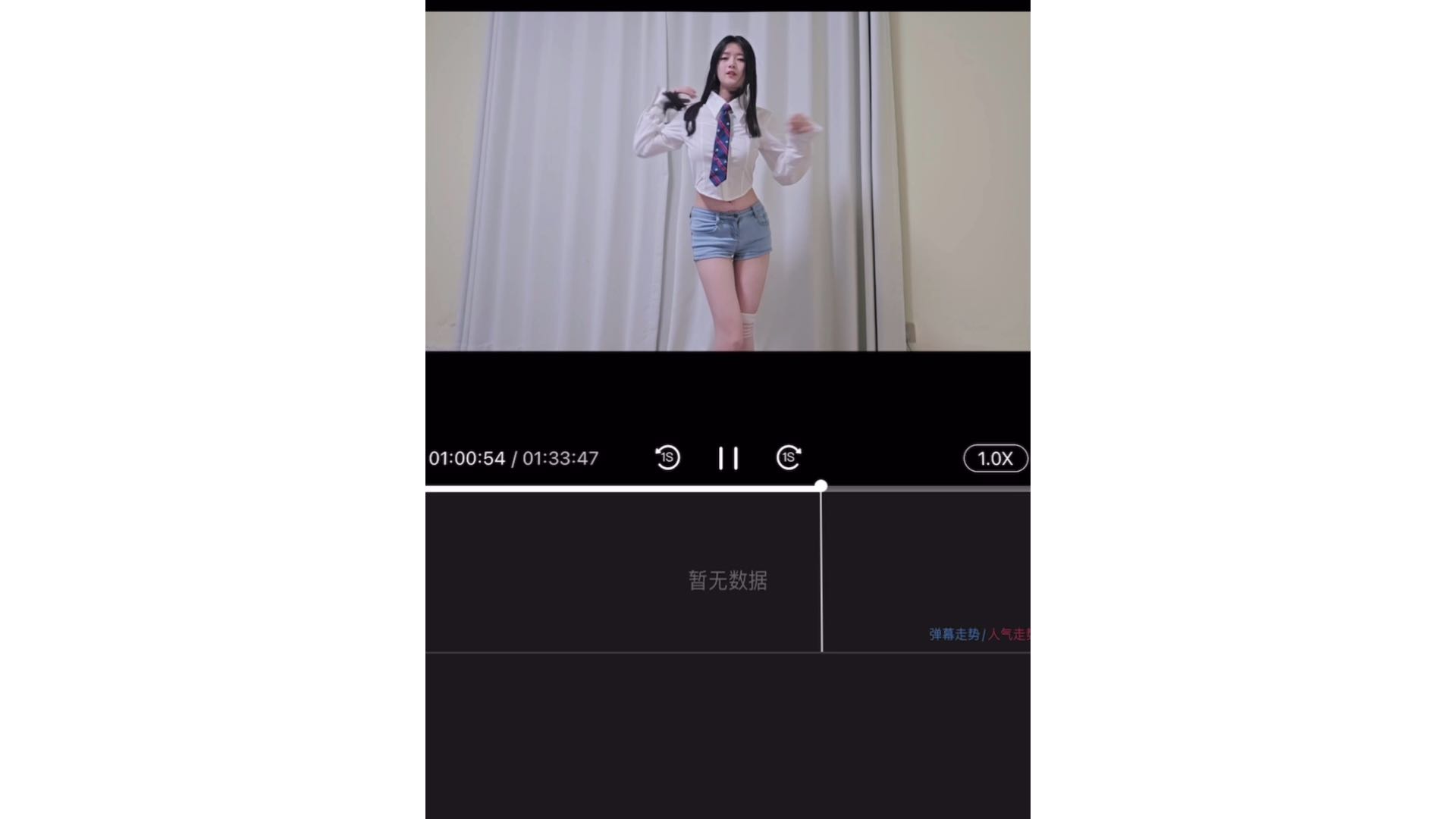Screen dimensions: 1456x819
Task: Switch to 弹幕走势 trend view
Action: point(954,634)
